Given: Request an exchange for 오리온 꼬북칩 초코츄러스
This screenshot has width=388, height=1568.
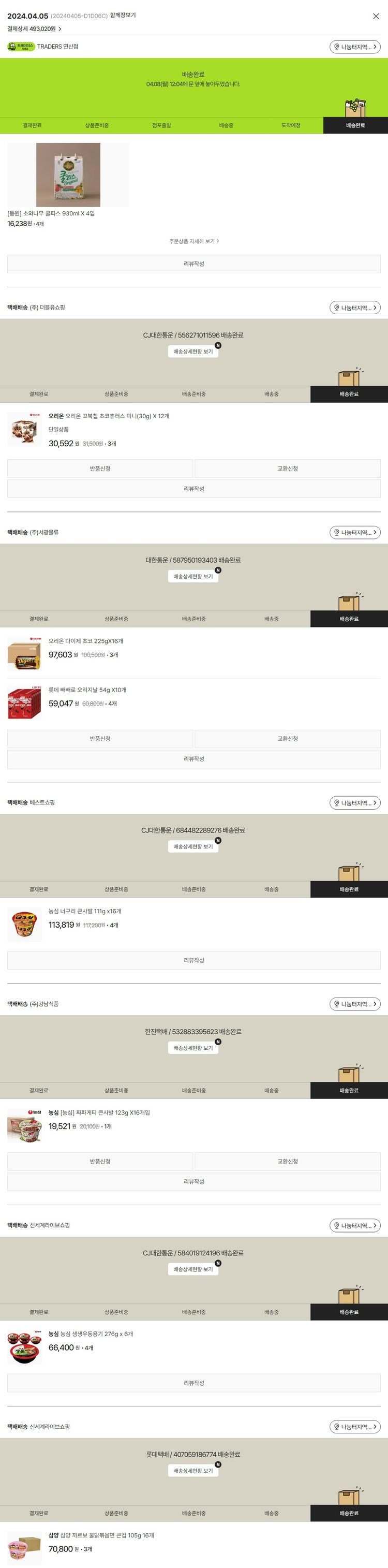Looking at the screenshot, I should coord(287,468).
